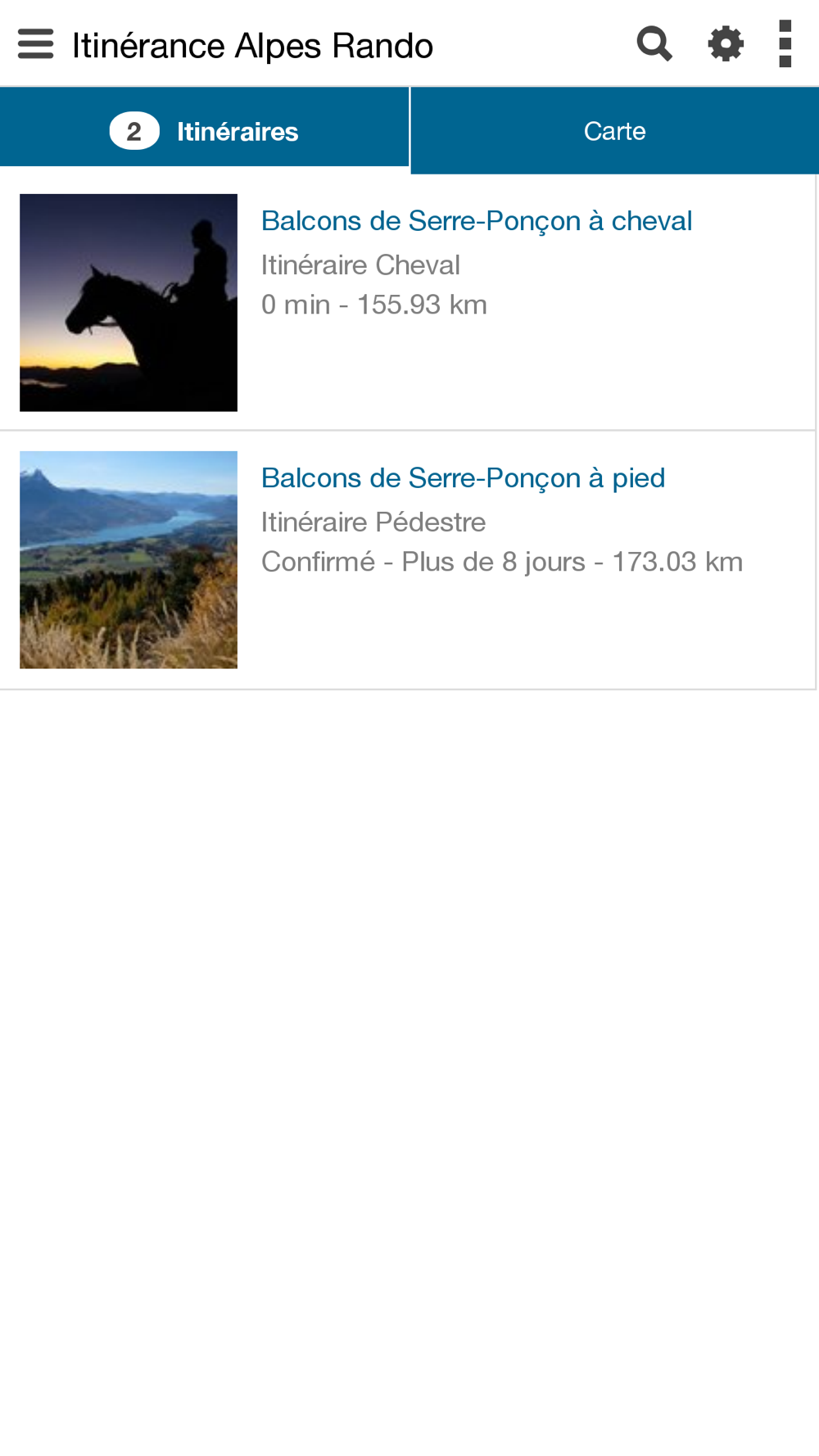Screen dimensions: 819x1456
Task: Switch to the Carte tab
Action: tap(615, 131)
